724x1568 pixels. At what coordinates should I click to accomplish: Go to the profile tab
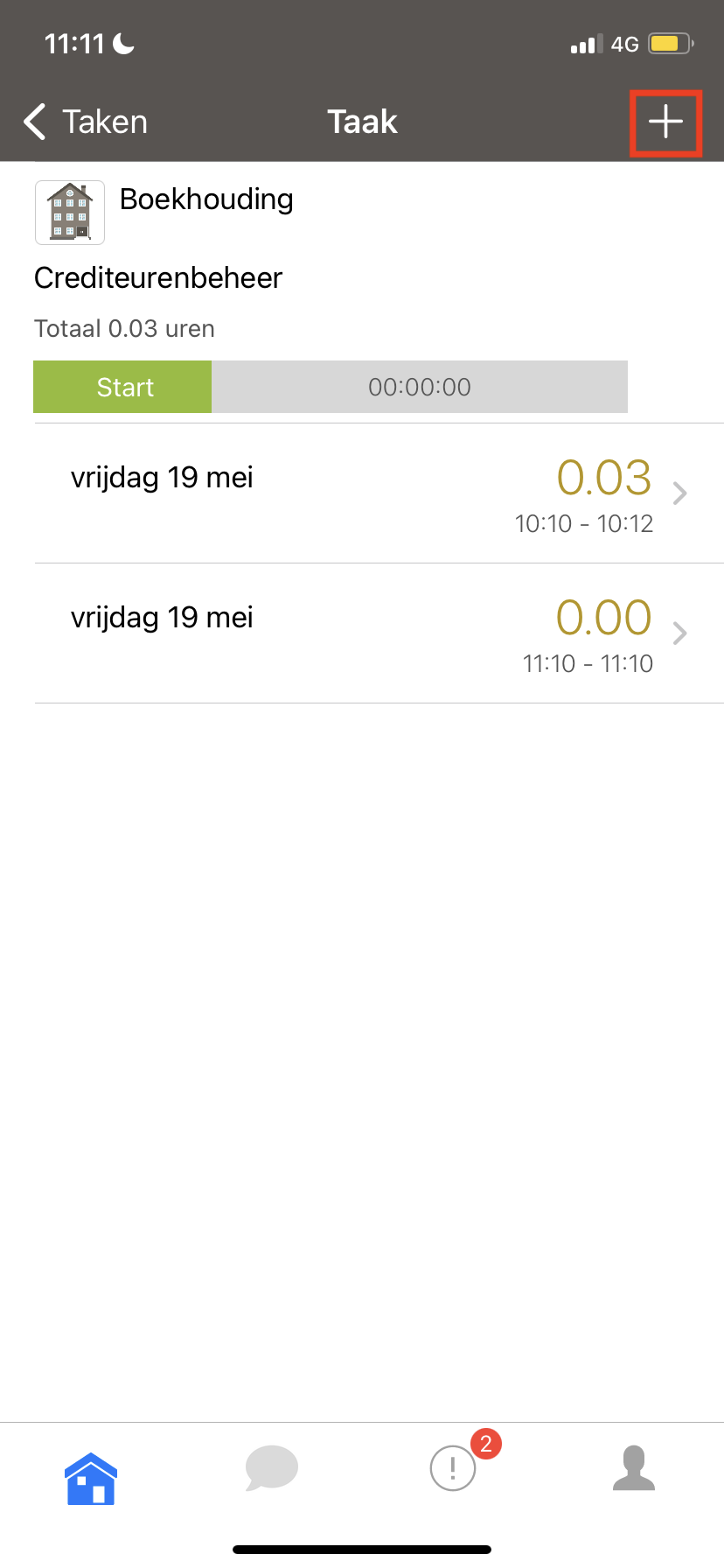(634, 1468)
